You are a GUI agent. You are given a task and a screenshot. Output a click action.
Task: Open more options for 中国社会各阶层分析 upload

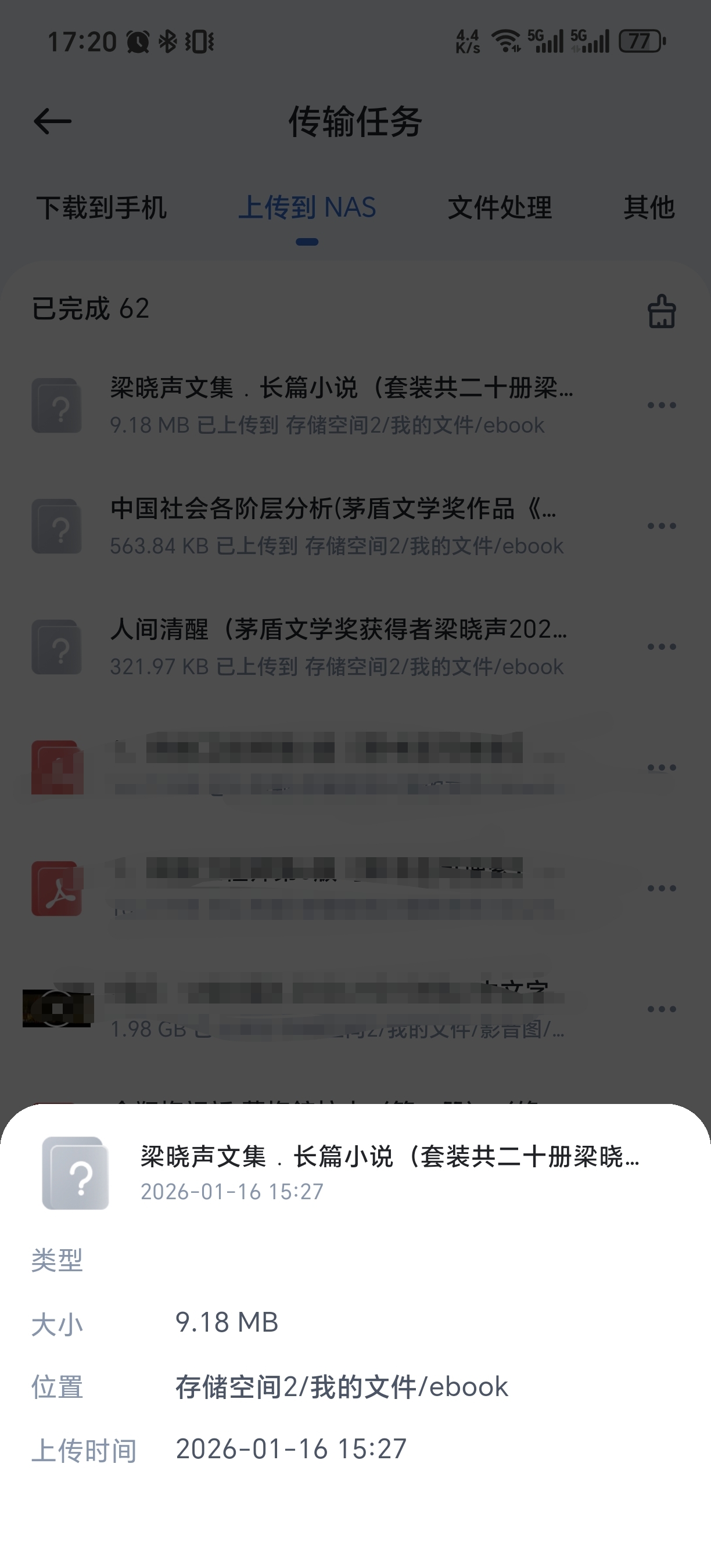click(661, 526)
